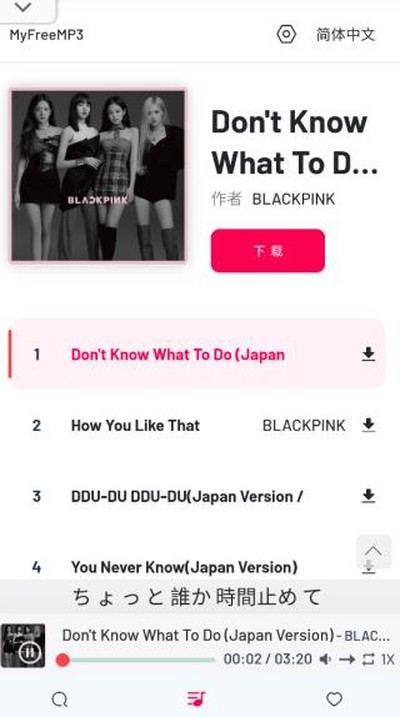Play track 4 You Never Know
The width and height of the screenshot is (400, 717).
[x=184, y=567]
